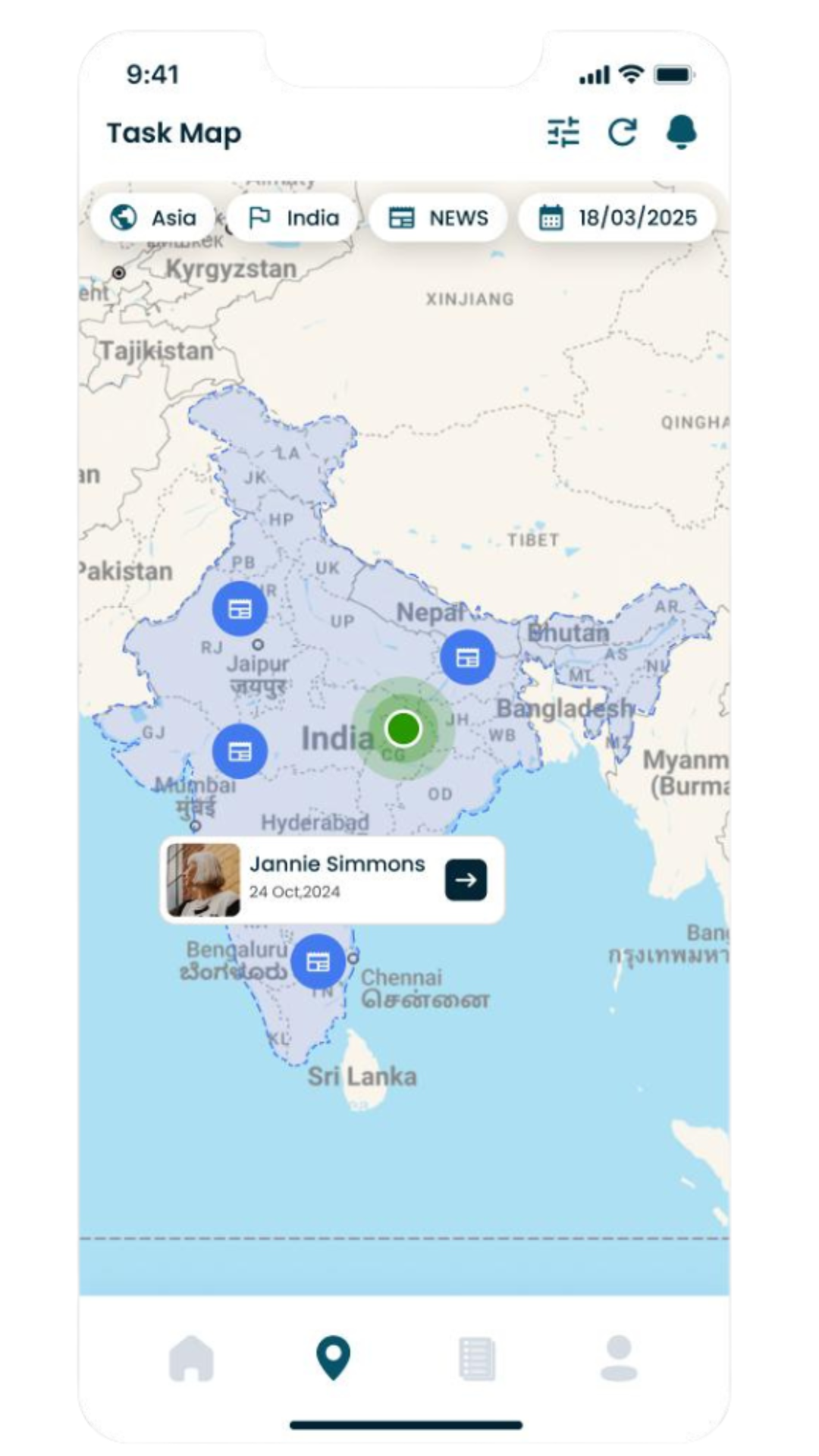Open the news marker near Chennai
Screen dimensions: 819x1456
[318, 962]
